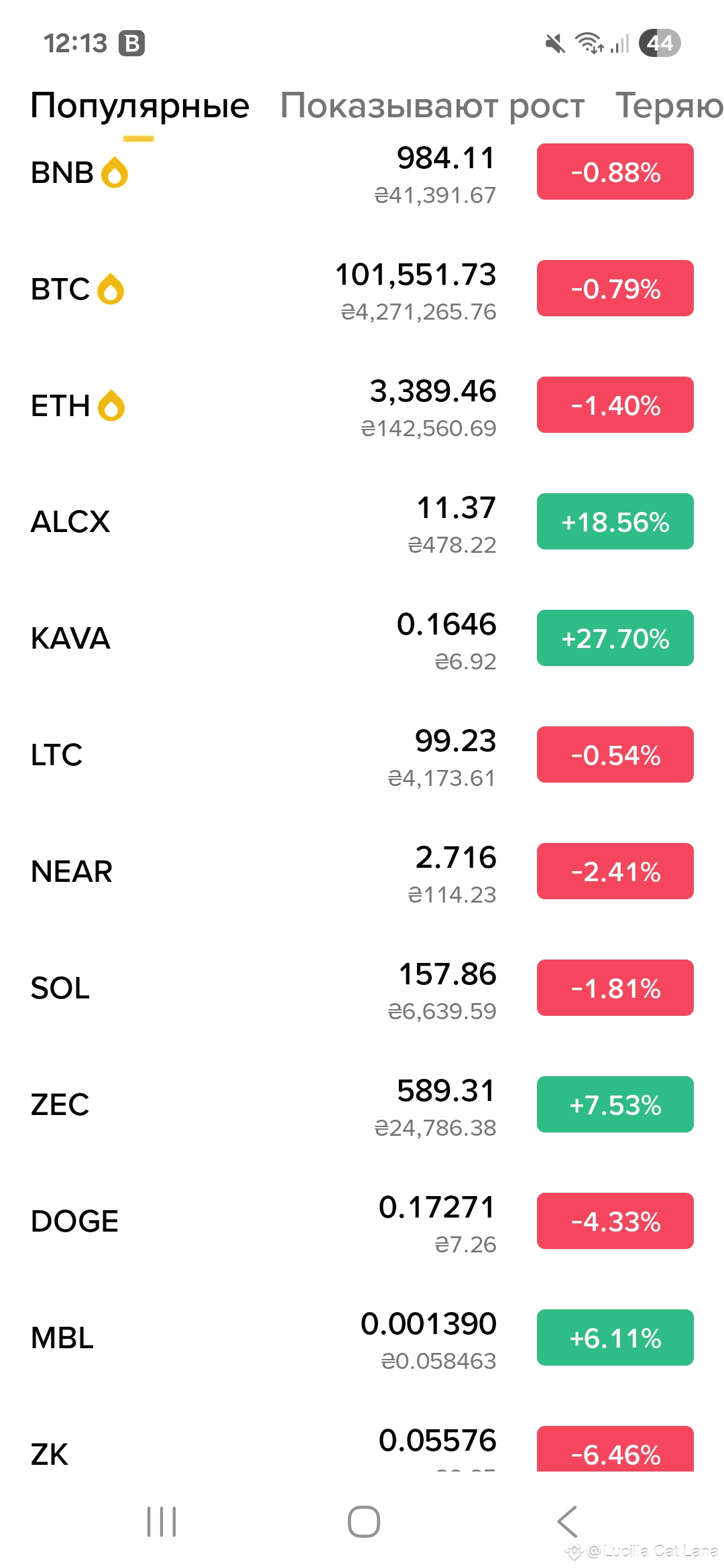724x1568 pixels.
Task: Open the LTC coin row
Action: click(x=268, y=755)
